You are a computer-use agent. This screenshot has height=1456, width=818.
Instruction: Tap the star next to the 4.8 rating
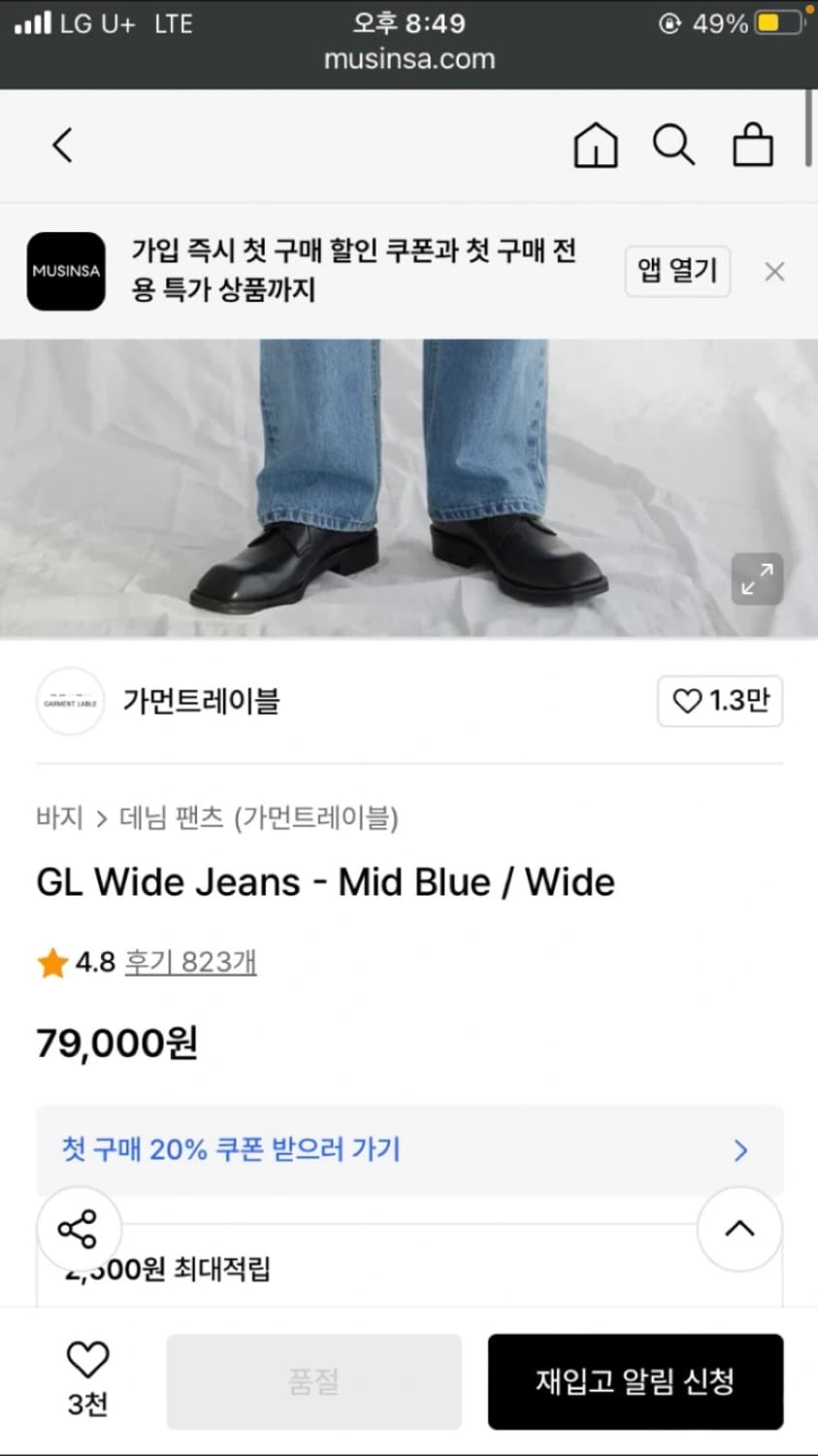coord(51,962)
